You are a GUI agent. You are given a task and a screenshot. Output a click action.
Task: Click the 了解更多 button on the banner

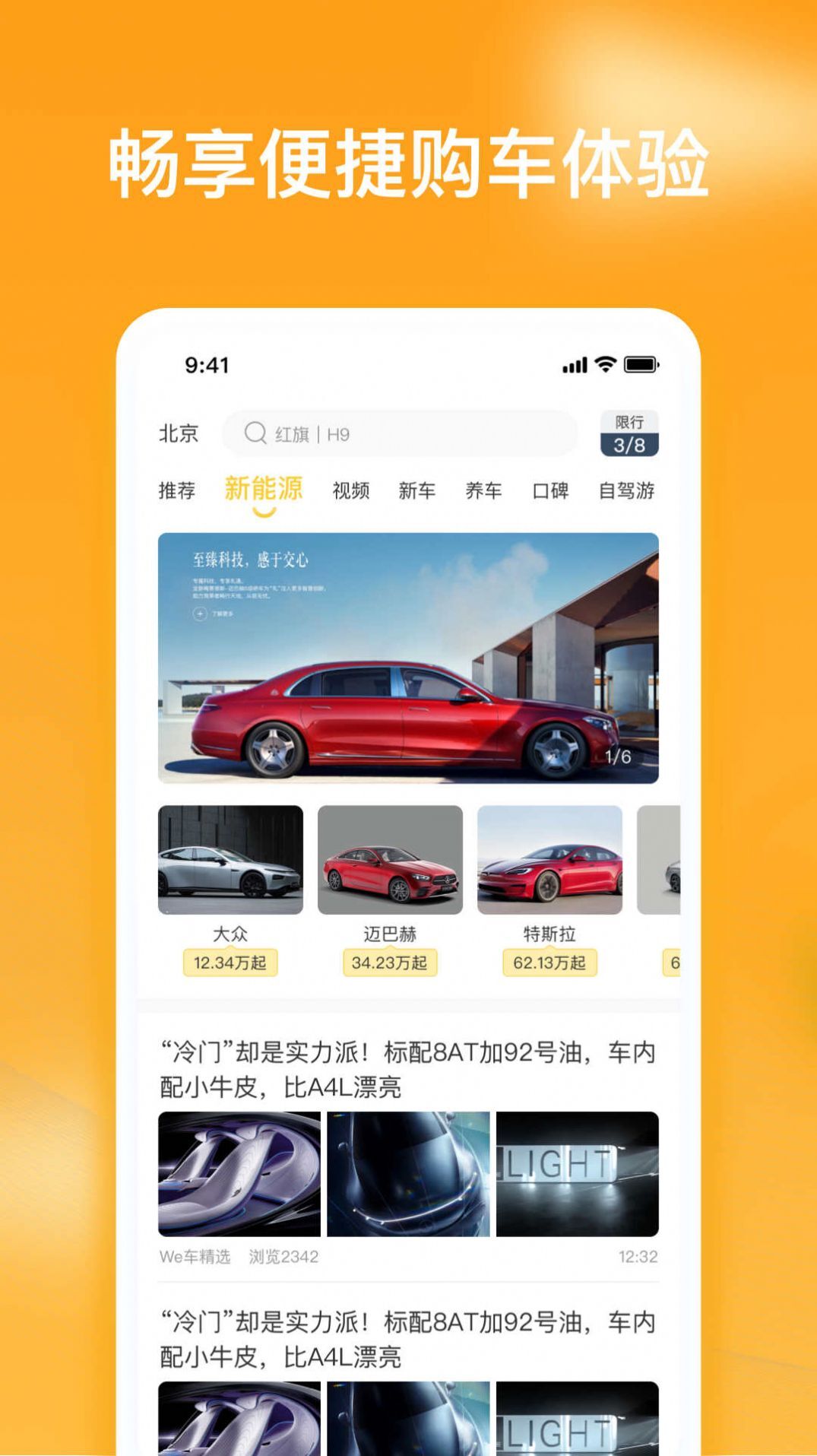click(x=220, y=614)
